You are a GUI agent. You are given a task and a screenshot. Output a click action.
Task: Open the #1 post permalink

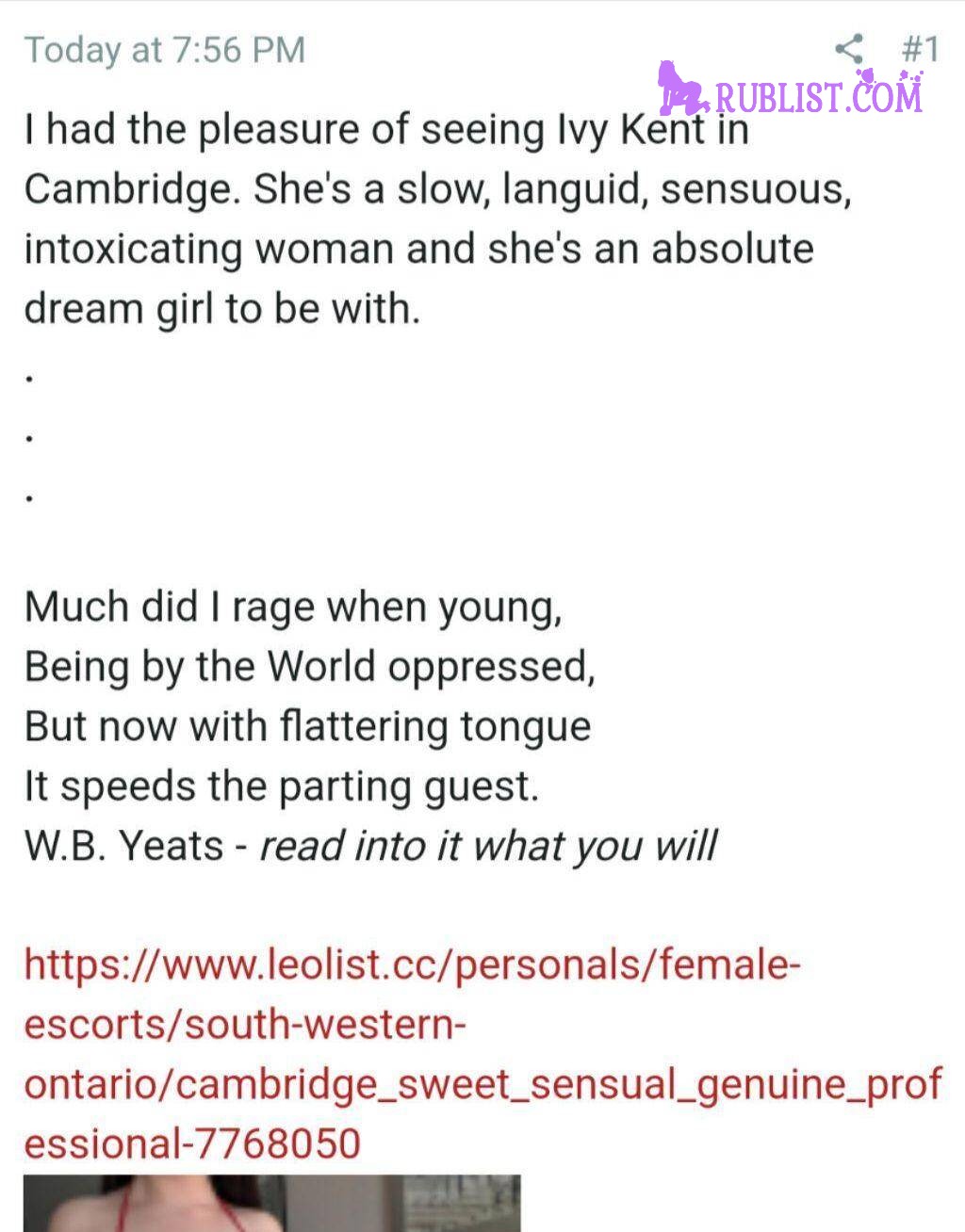[920, 49]
